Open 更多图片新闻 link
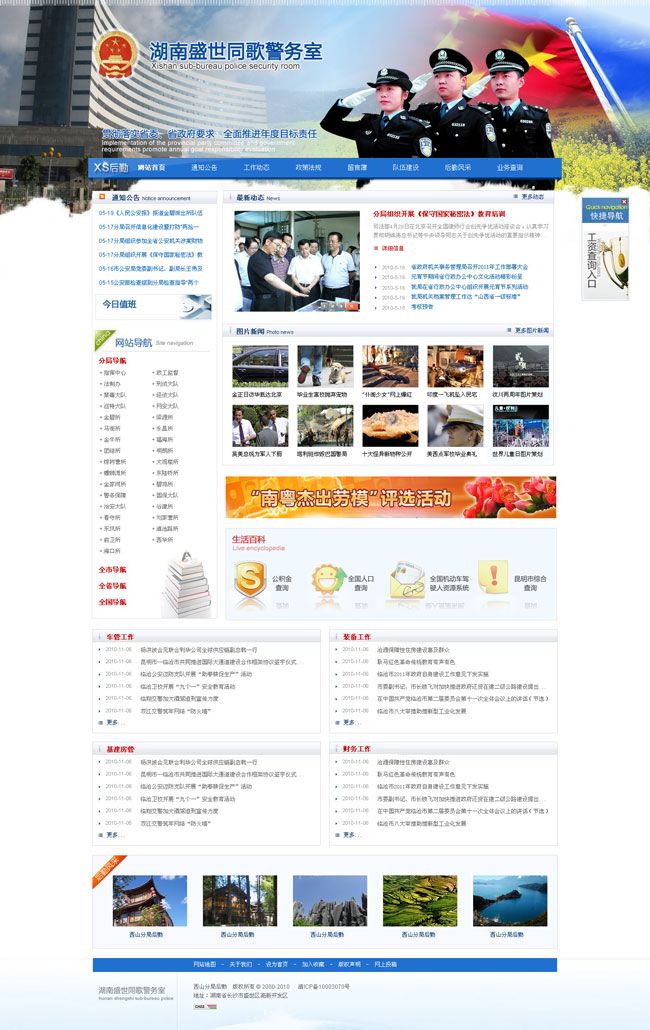Image resolution: width=650 pixels, height=1030 pixels. pos(528,330)
